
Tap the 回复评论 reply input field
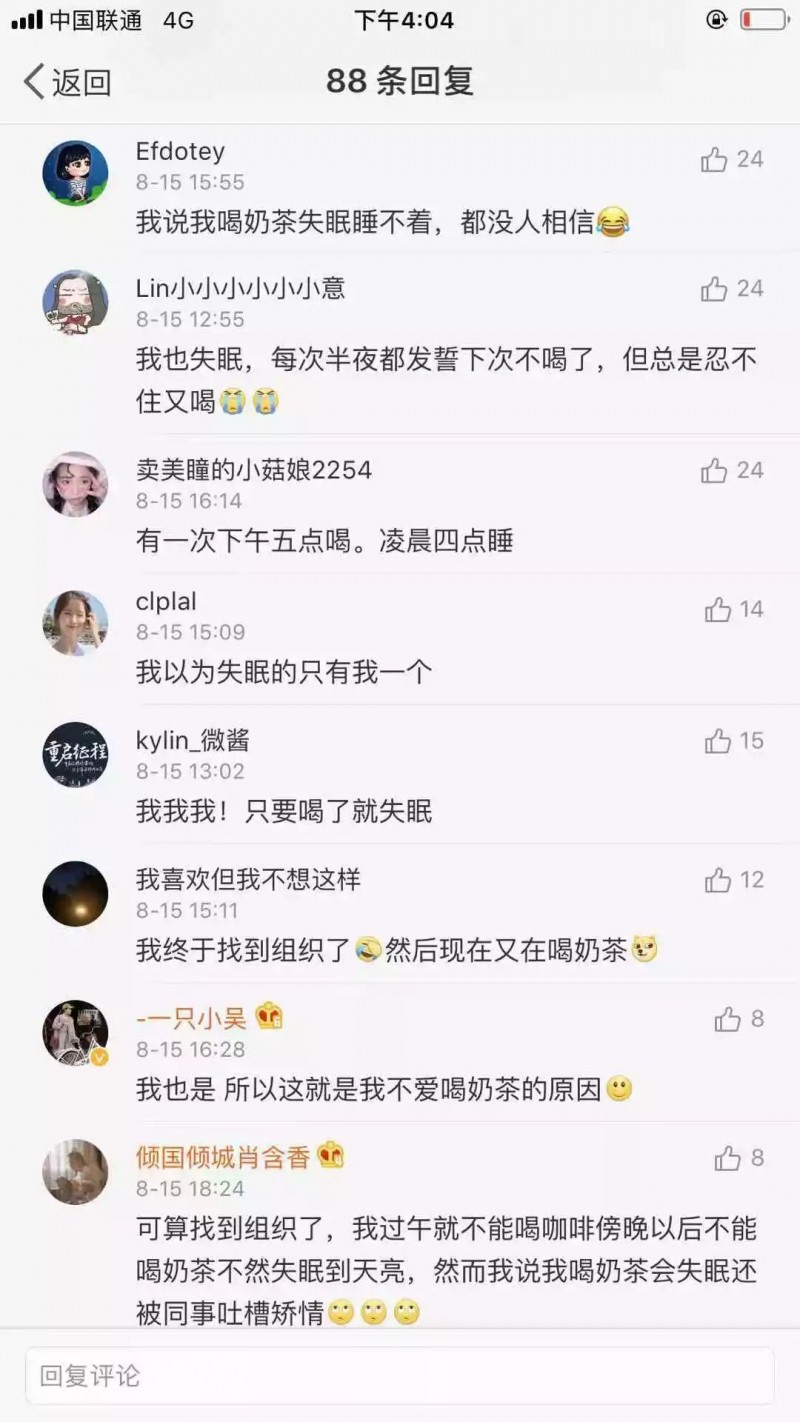coord(400,1376)
